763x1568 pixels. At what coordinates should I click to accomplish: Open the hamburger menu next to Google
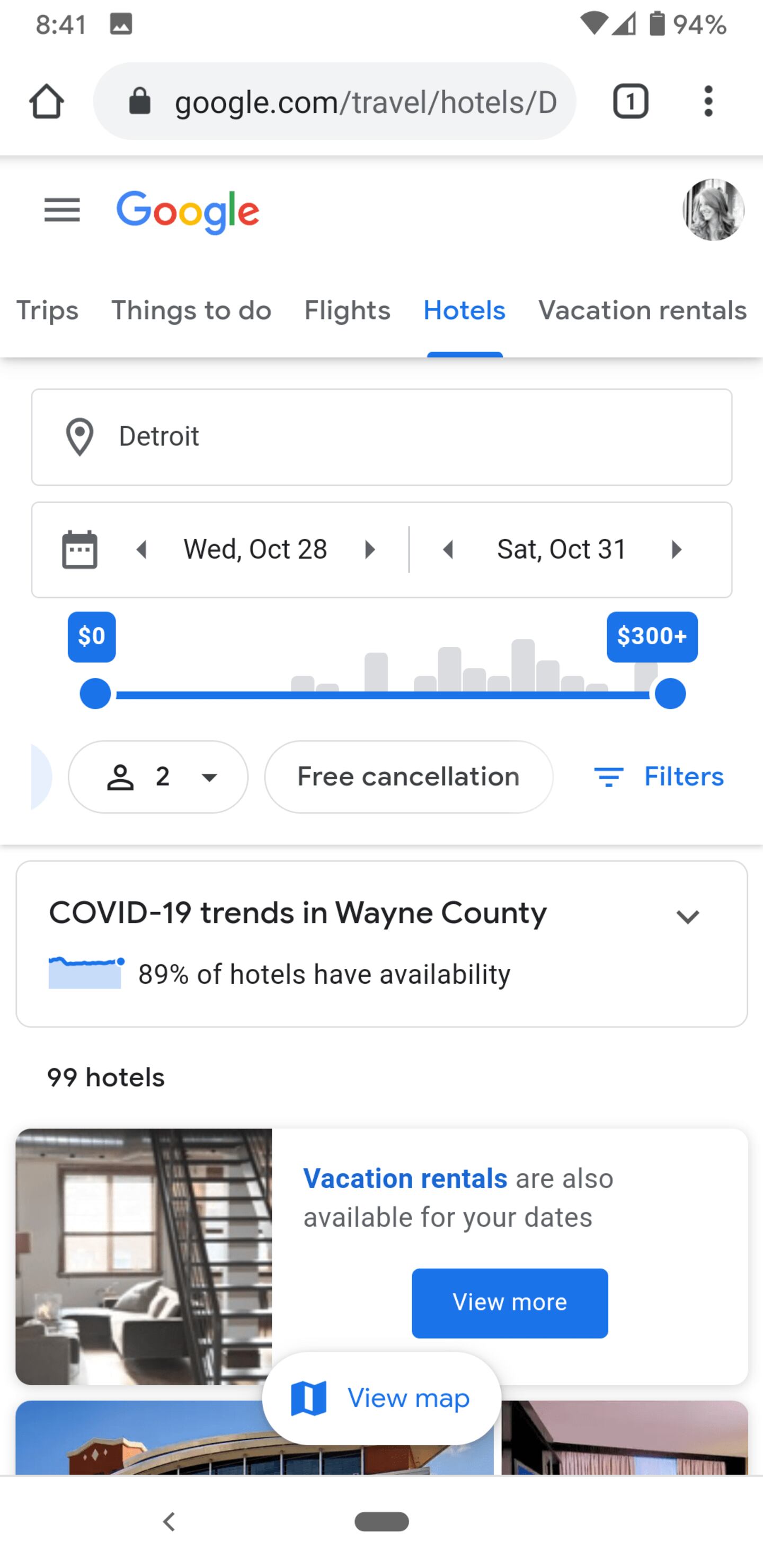click(62, 211)
